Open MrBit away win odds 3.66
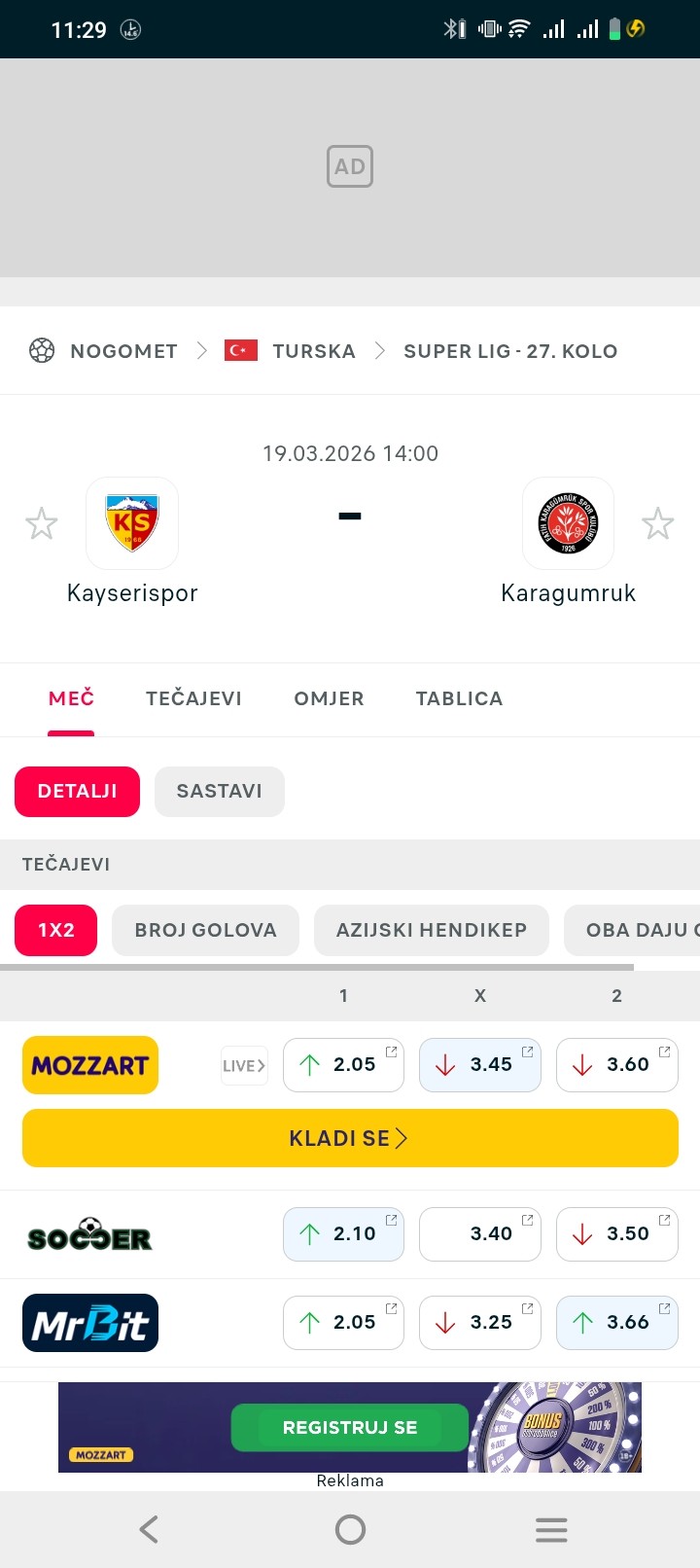Viewport: 700px width, 1568px height. pyautogui.click(x=616, y=1322)
